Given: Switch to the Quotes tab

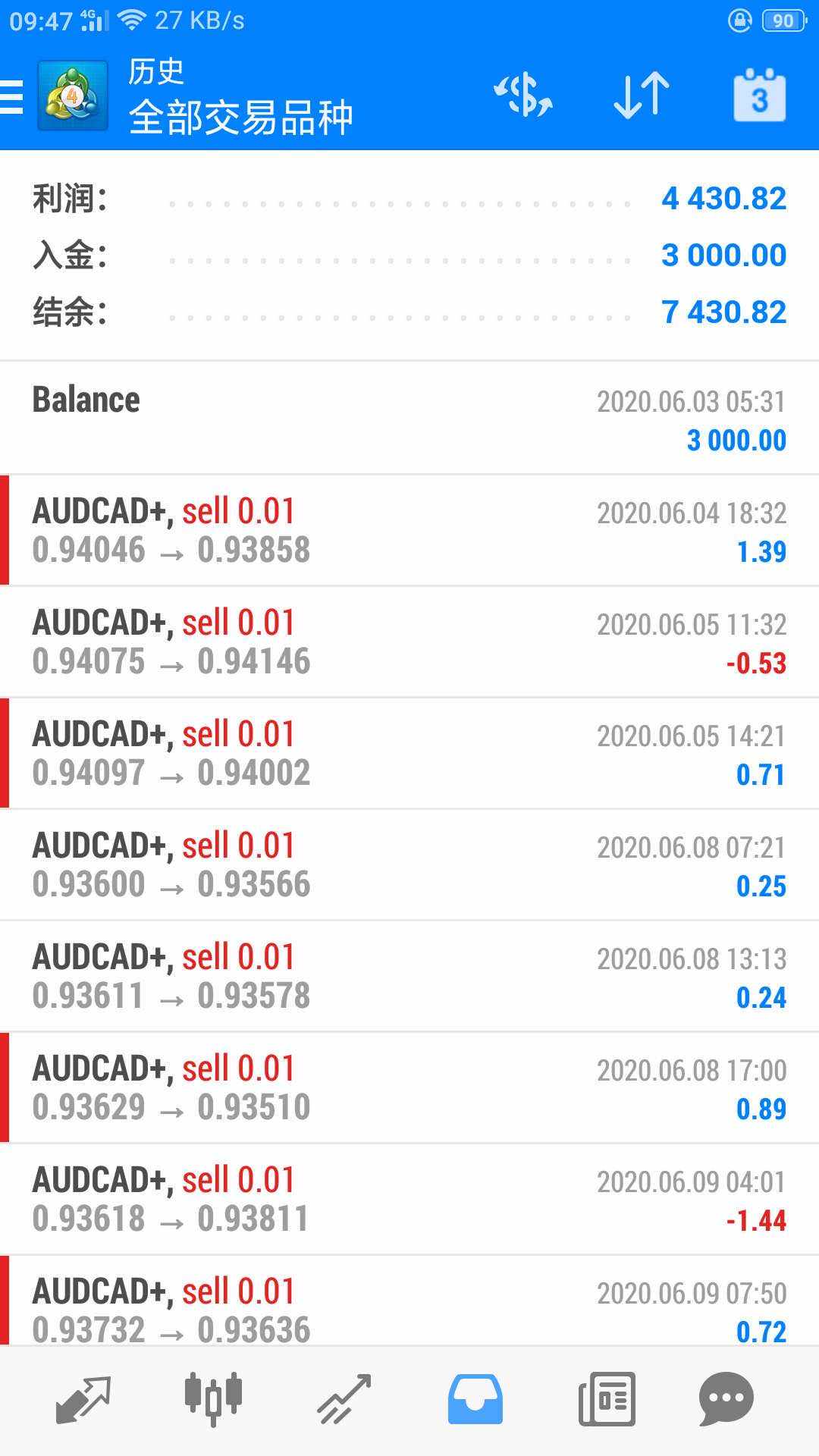Looking at the screenshot, I should [83, 1399].
